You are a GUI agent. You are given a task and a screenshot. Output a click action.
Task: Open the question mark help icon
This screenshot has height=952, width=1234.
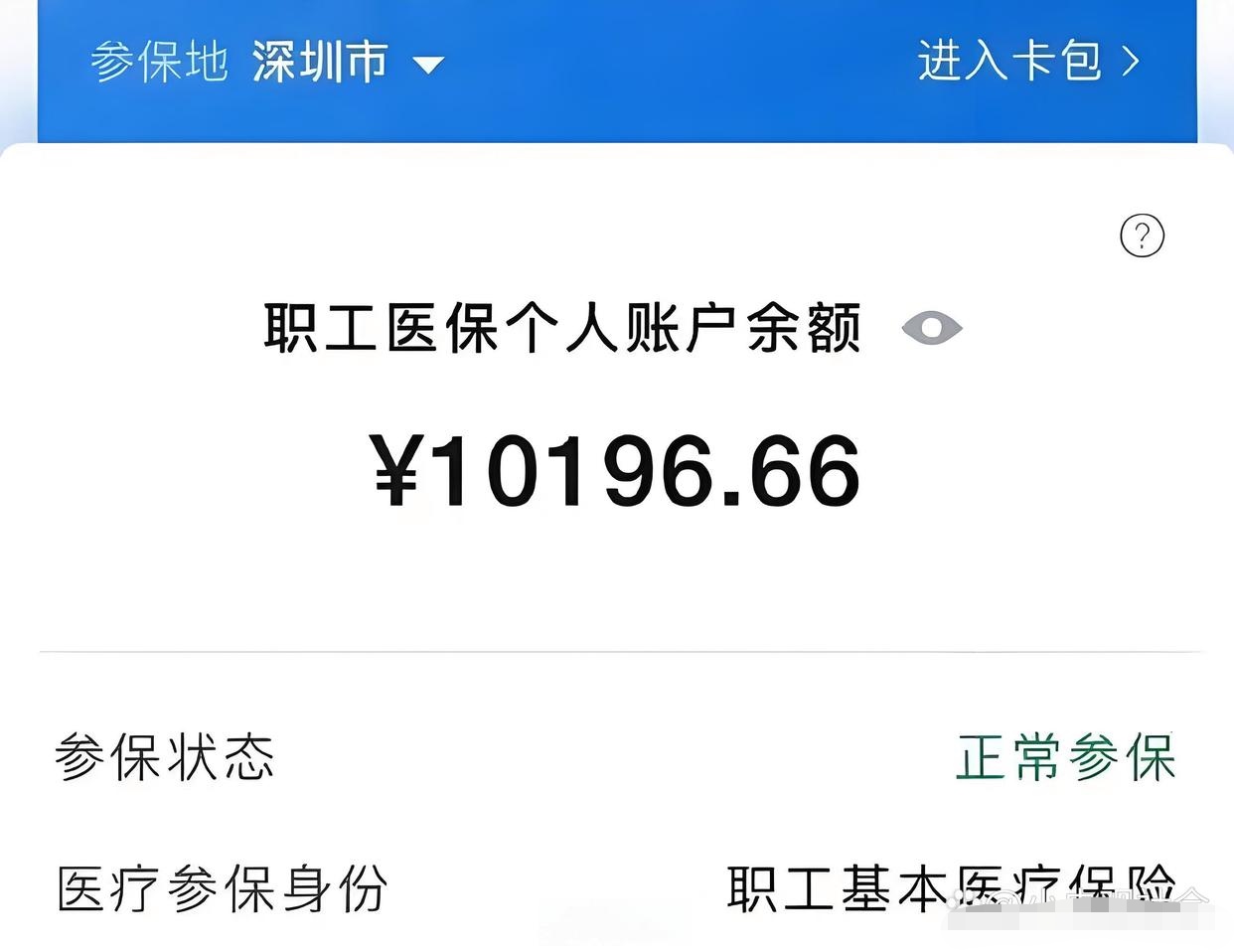(x=1142, y=237)
